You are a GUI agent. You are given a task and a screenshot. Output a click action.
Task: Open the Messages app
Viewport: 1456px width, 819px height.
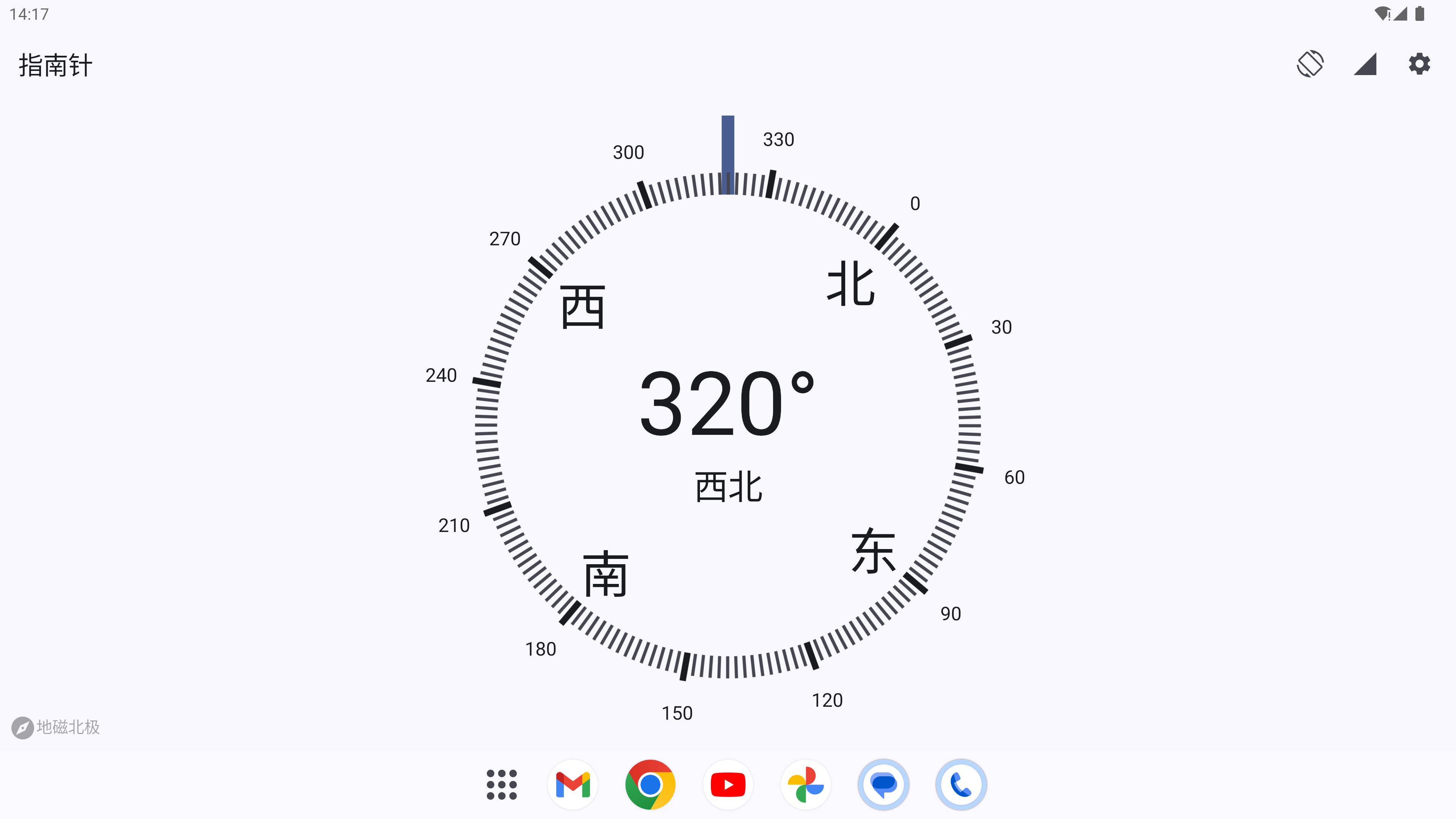click(x=883, y=784)
